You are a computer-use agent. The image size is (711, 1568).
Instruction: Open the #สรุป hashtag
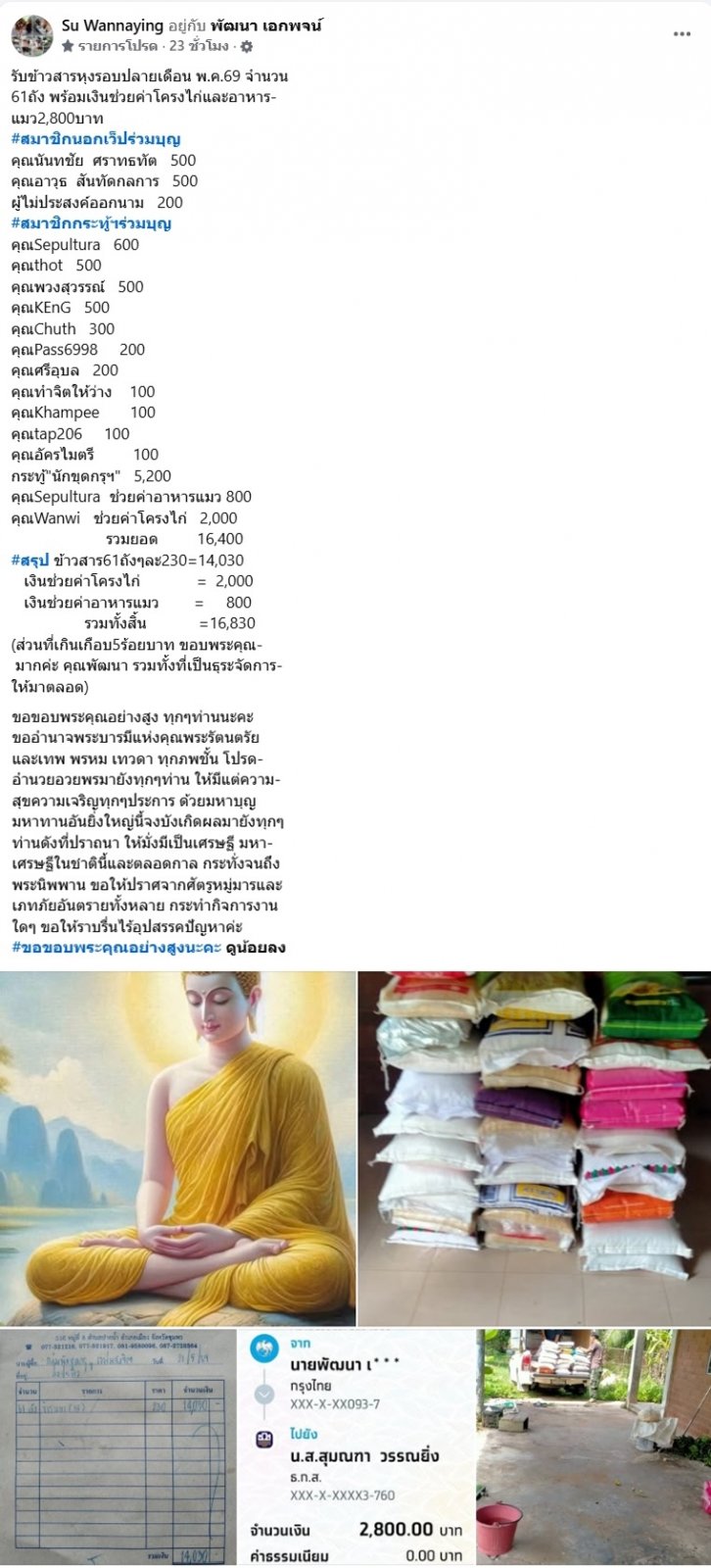[30, 561]
